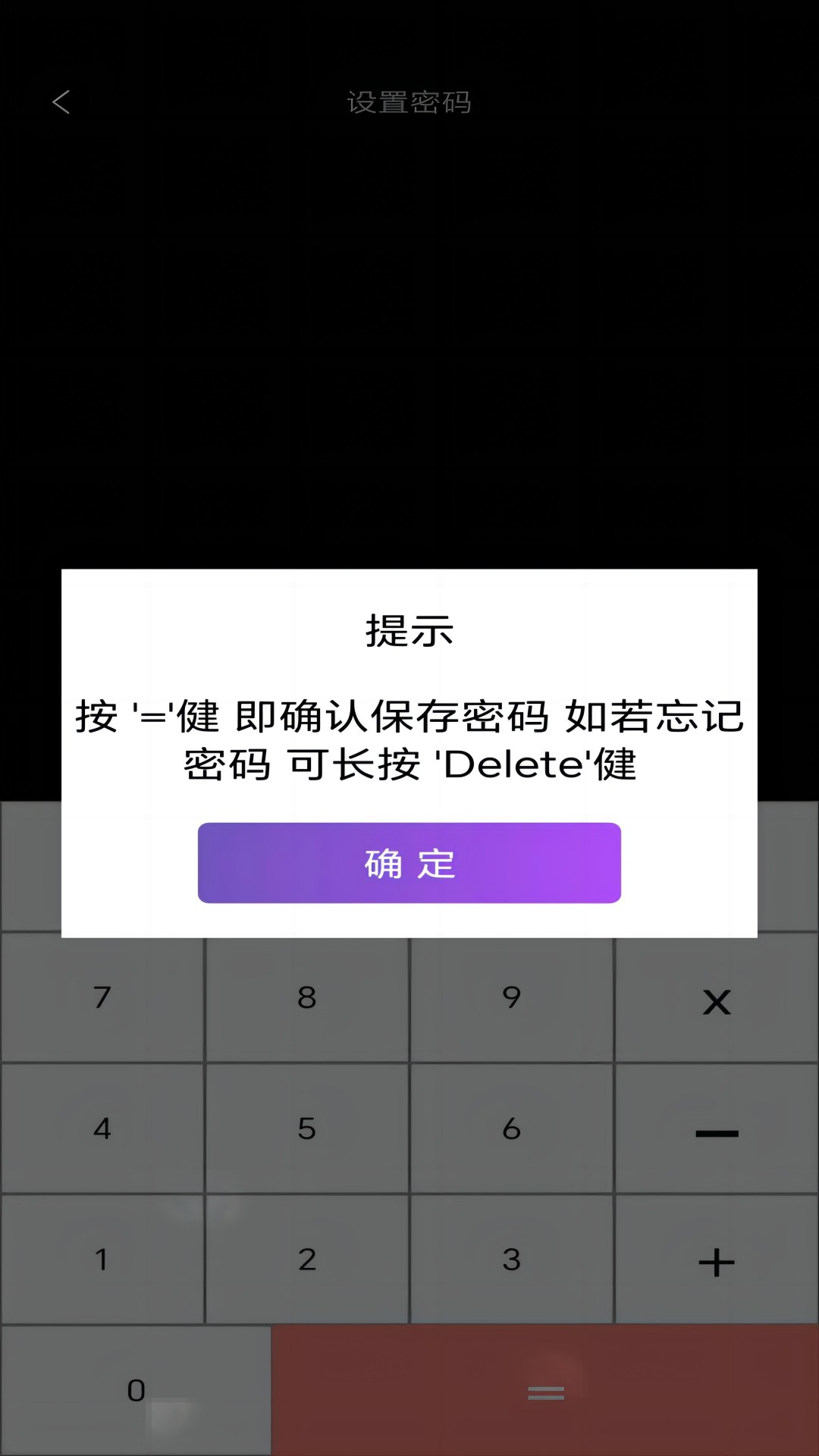Tap the multiply key
Image resolution: width=819 pixels, height=1456 pixels.
click(717, 1001)
